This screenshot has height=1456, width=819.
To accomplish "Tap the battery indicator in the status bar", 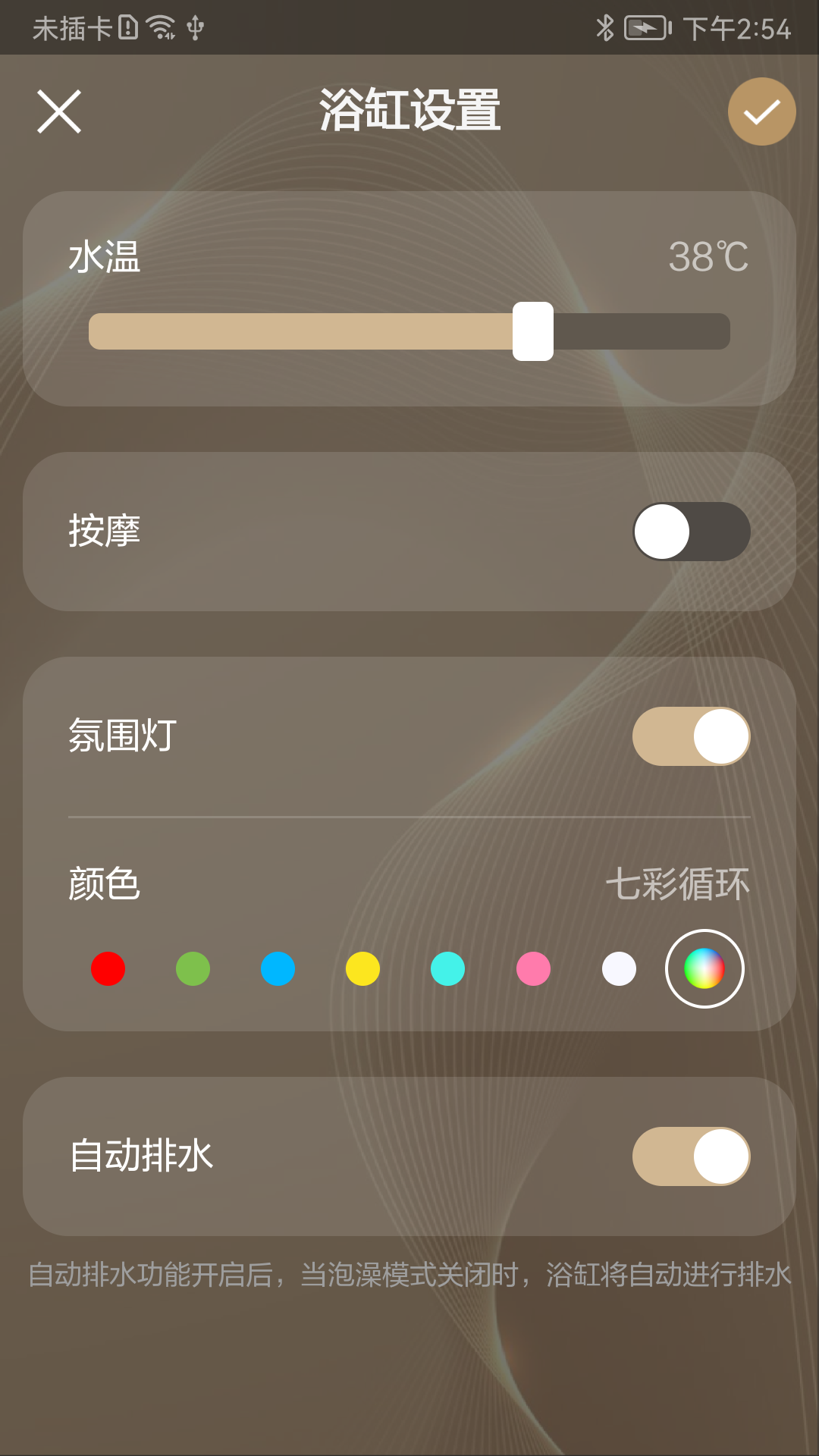I will coord(645,27).
